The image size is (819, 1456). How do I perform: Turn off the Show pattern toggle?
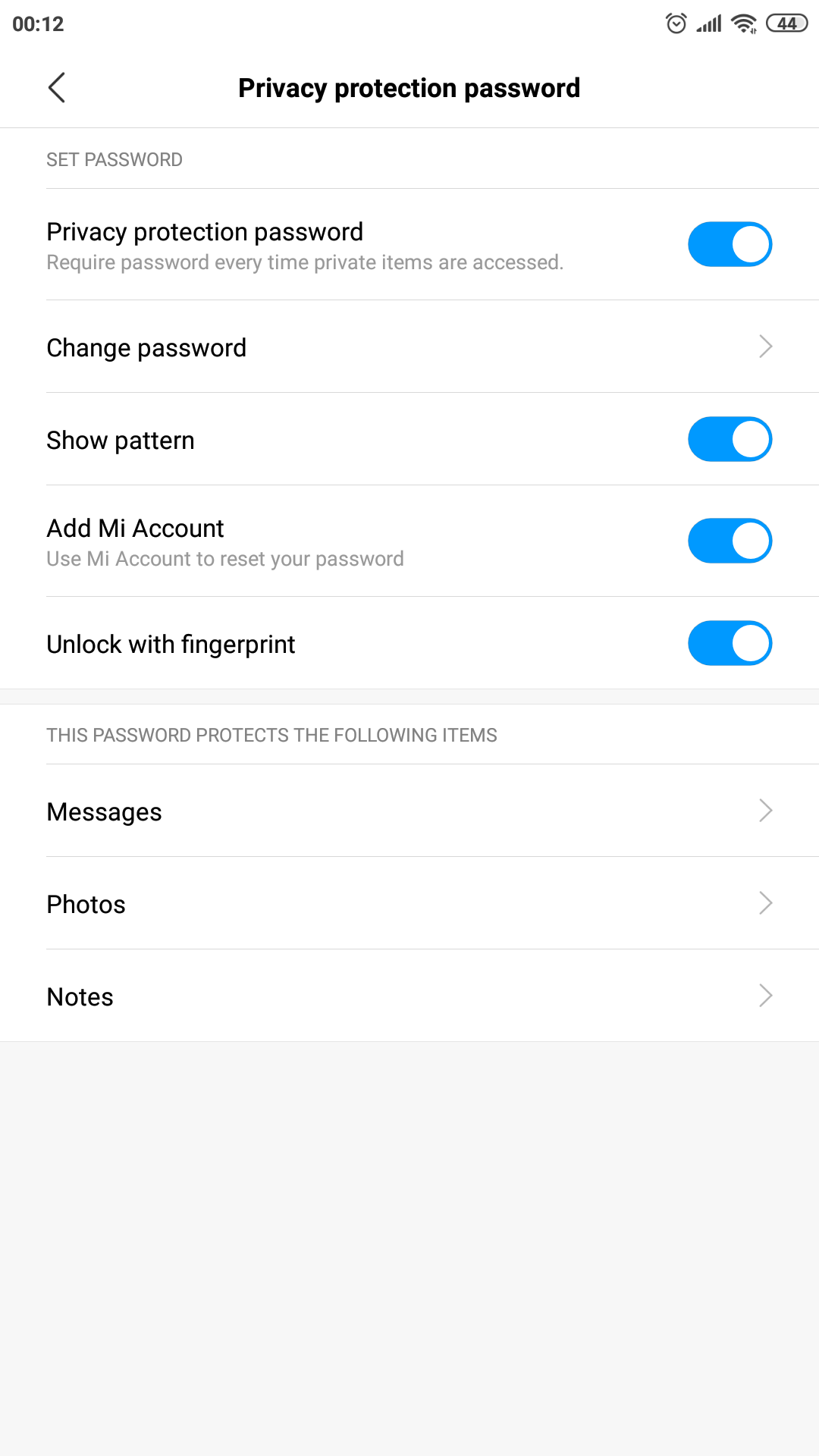730,439
